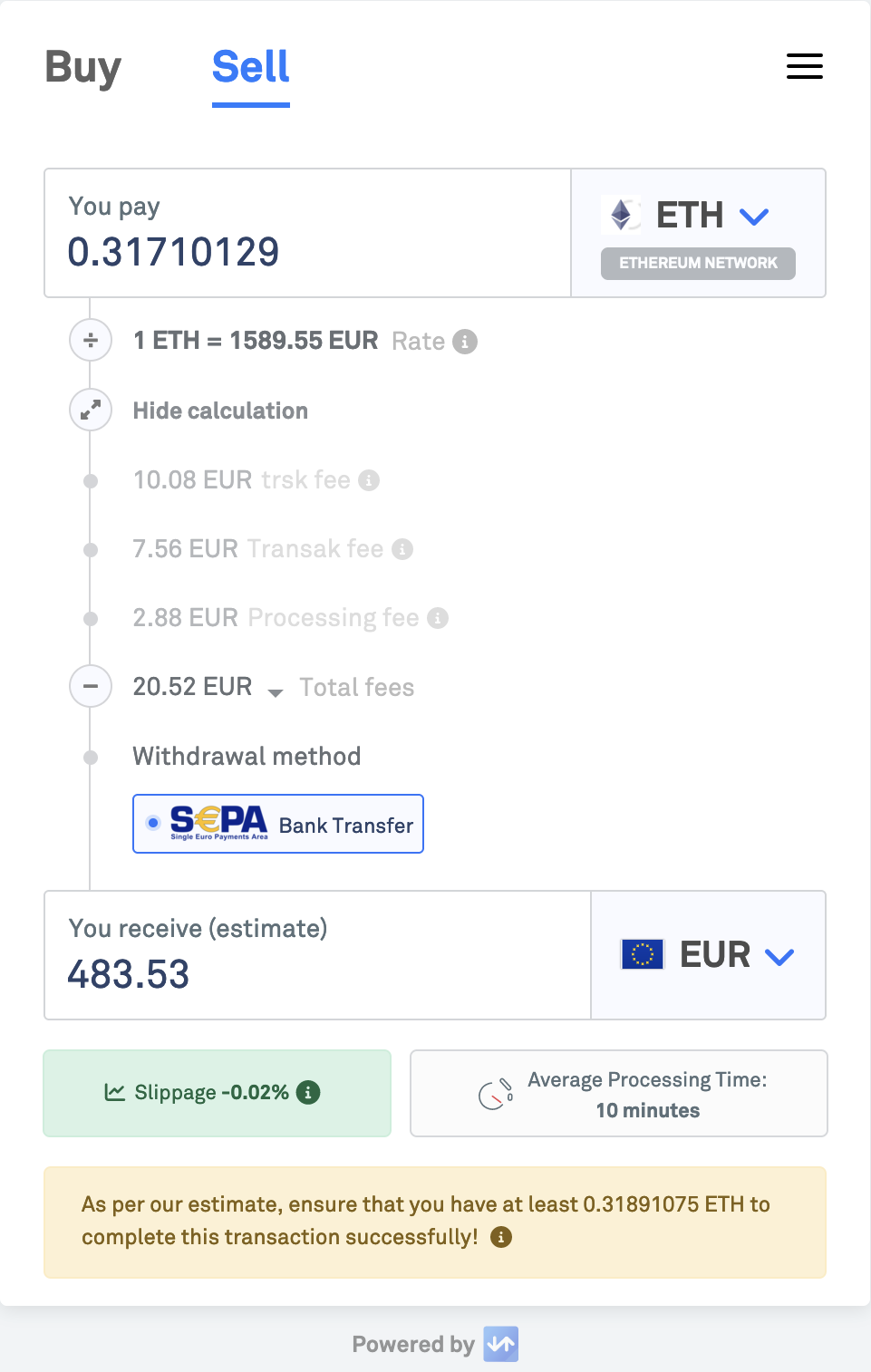Image resolution: width=871 pixels, height=1372 pixels.
Task: Select SEPA Bank Transfer withdrawal method
Action: tap(278, 824)
